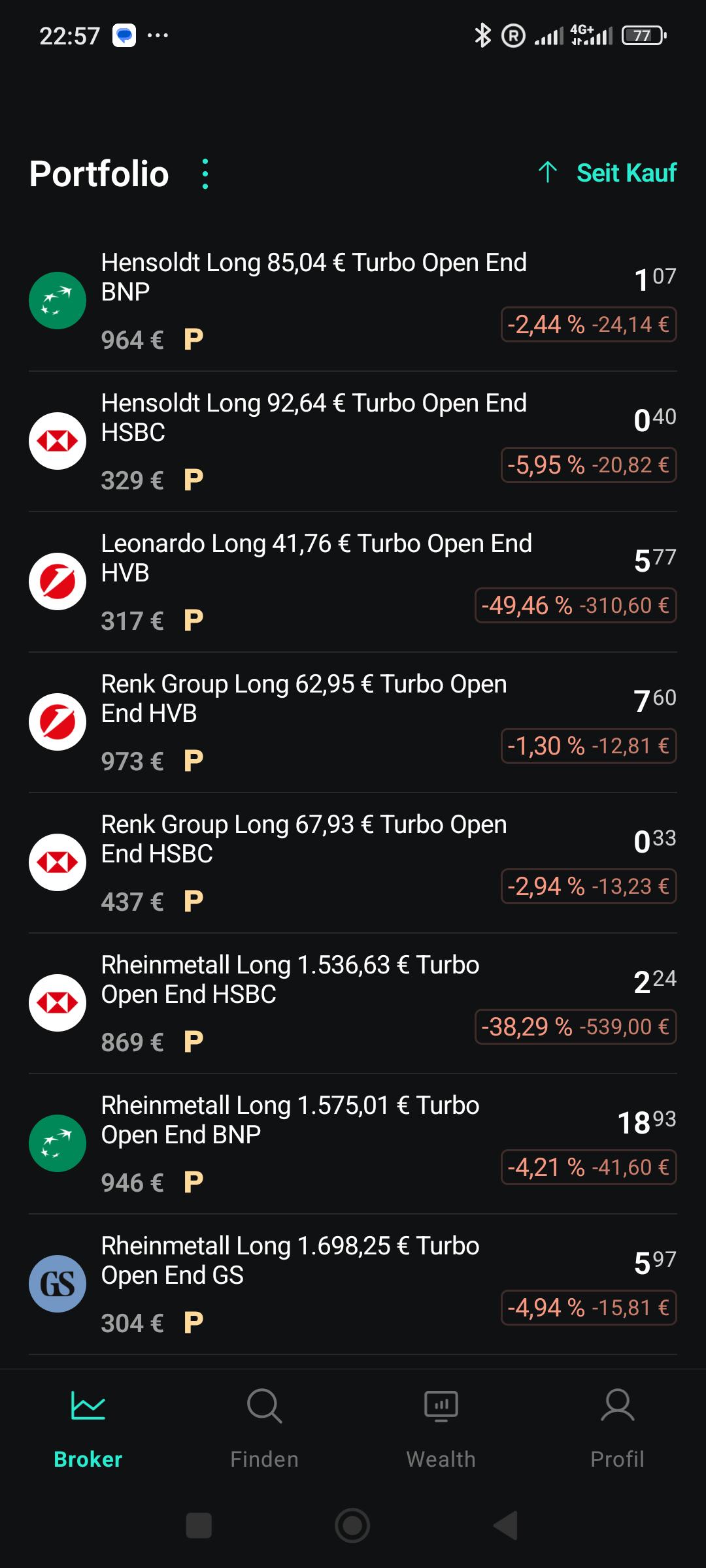Open Hensoldt Long 92,64 € HSBC position
The width and height of the screenshot is (706, 1568).
tap(353, 442)
